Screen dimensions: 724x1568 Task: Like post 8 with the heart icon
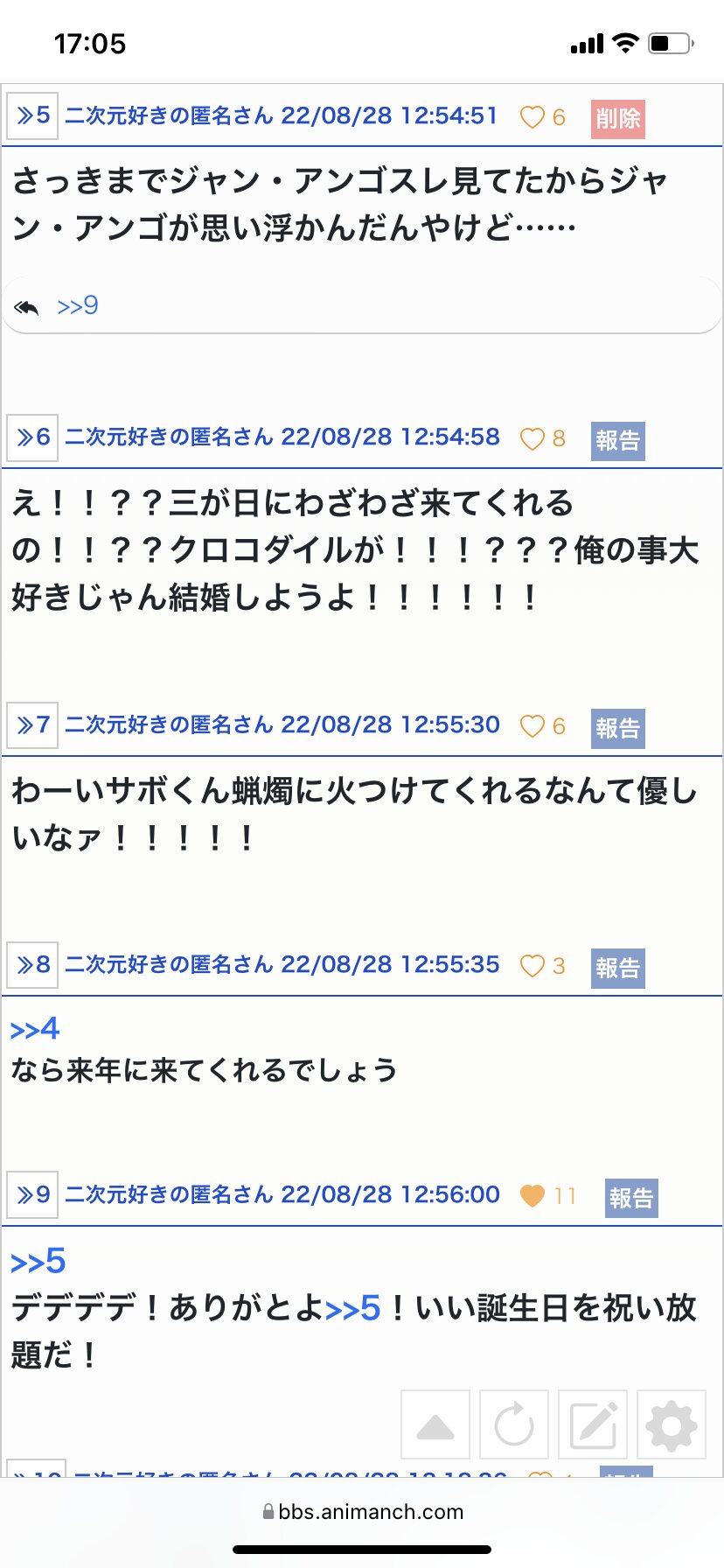[x=532, y=966]
